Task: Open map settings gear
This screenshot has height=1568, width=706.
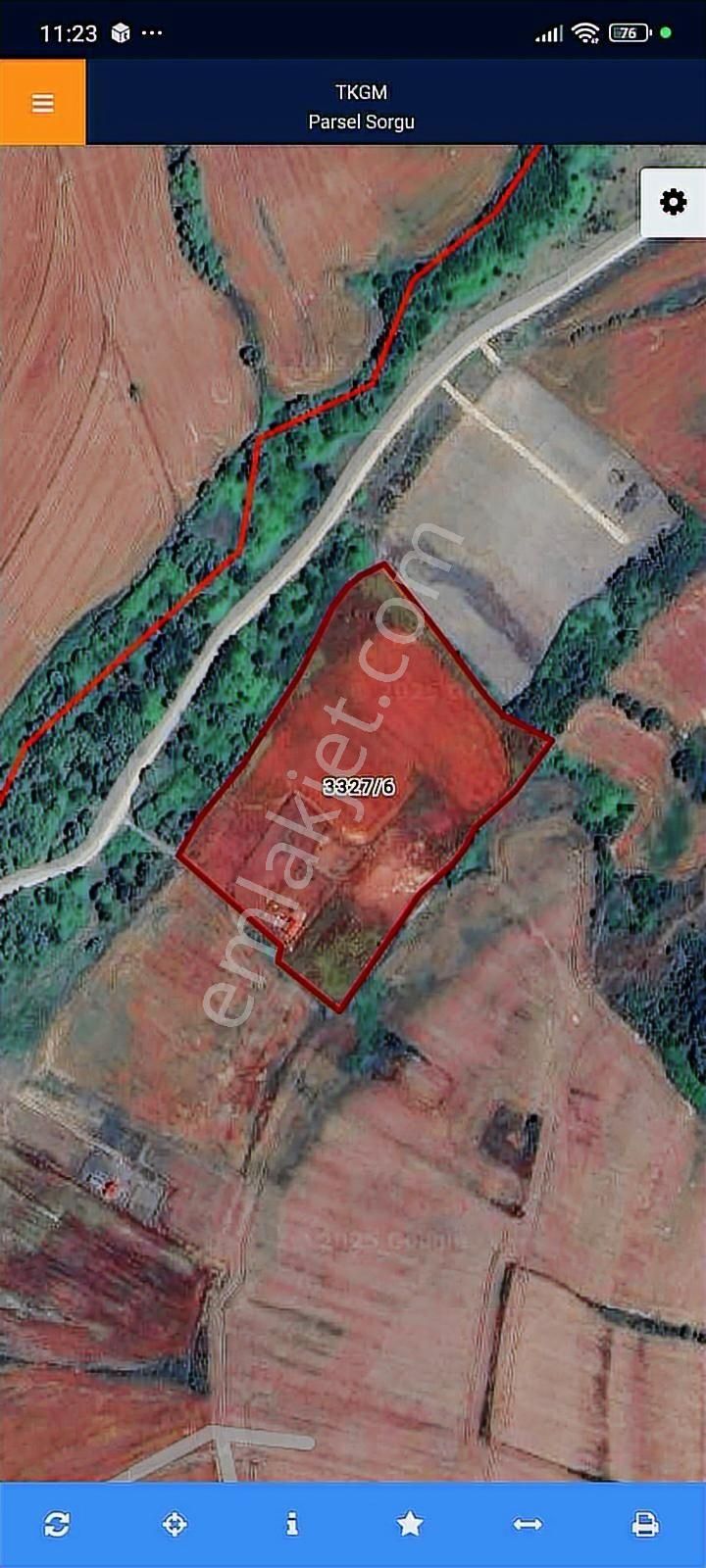Action: (x=673, y=203)
